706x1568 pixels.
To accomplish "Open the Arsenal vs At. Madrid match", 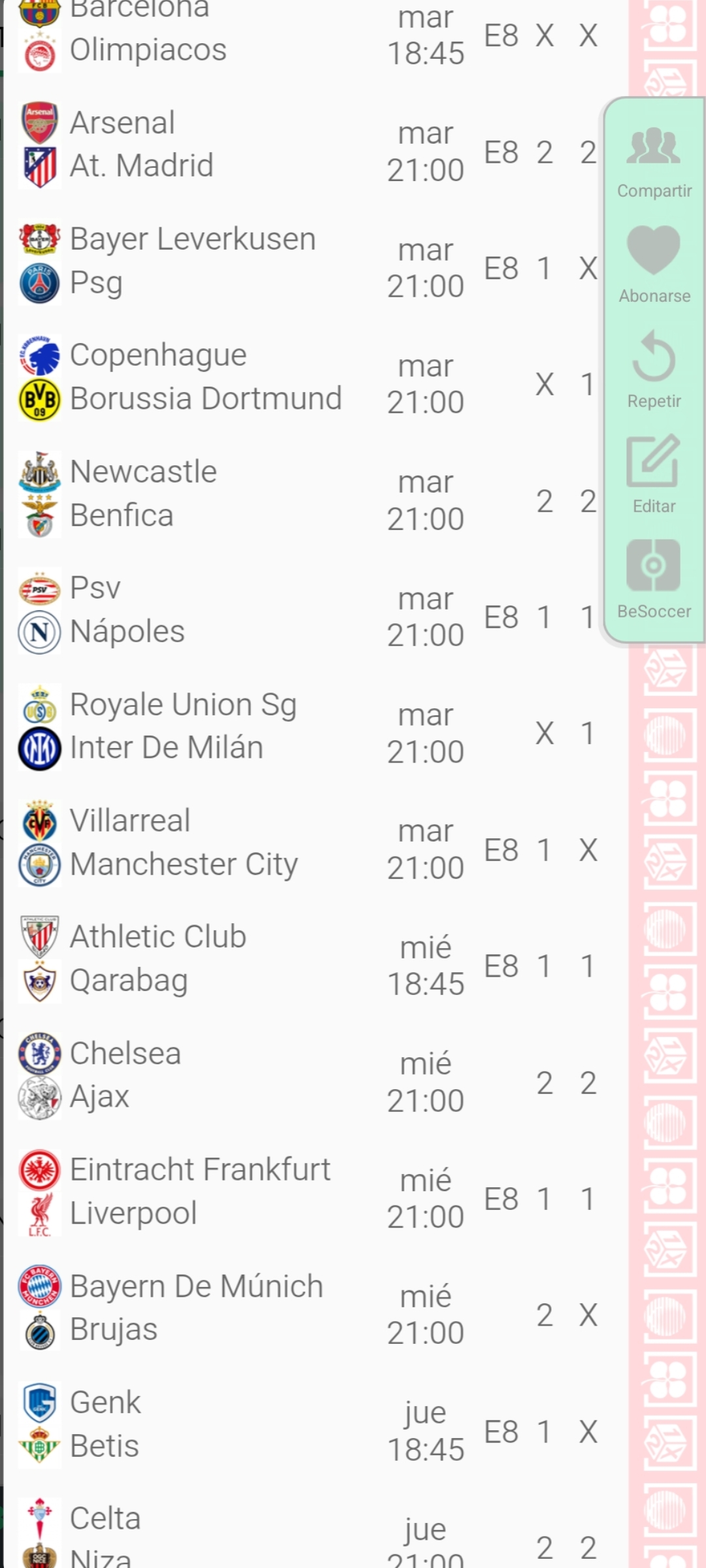I will point(196,144).
